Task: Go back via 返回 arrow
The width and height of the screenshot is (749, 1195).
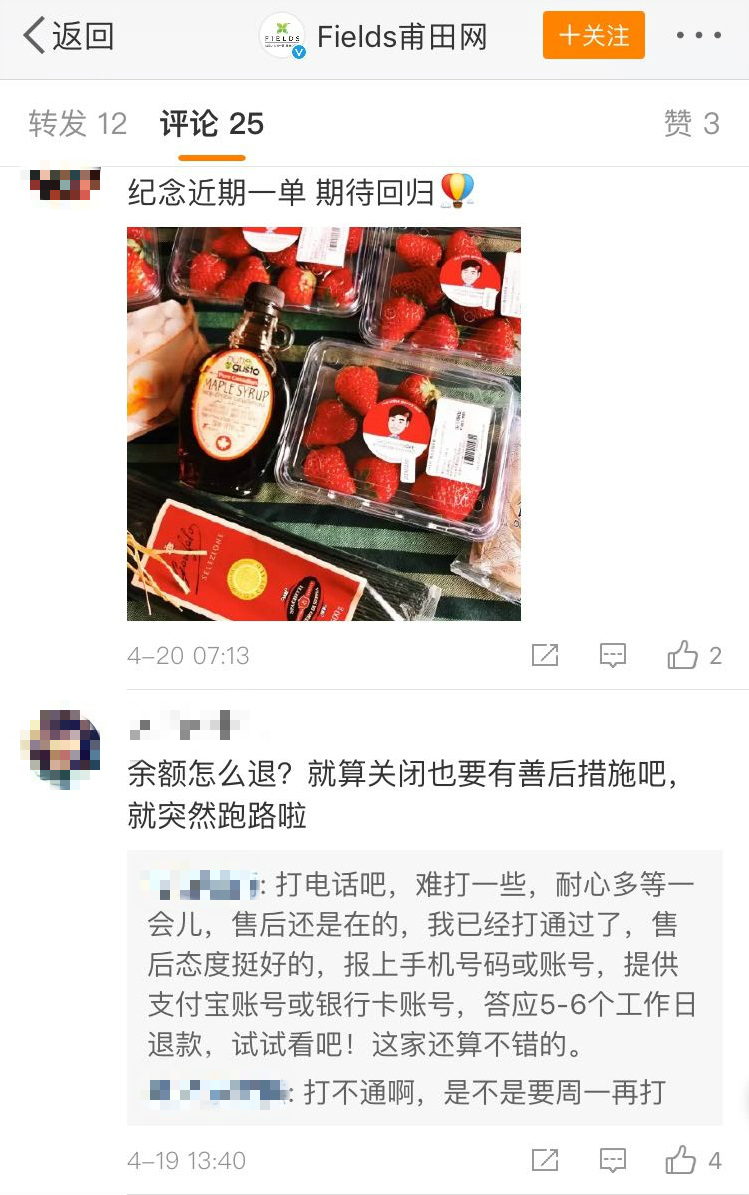Action: 68,37
